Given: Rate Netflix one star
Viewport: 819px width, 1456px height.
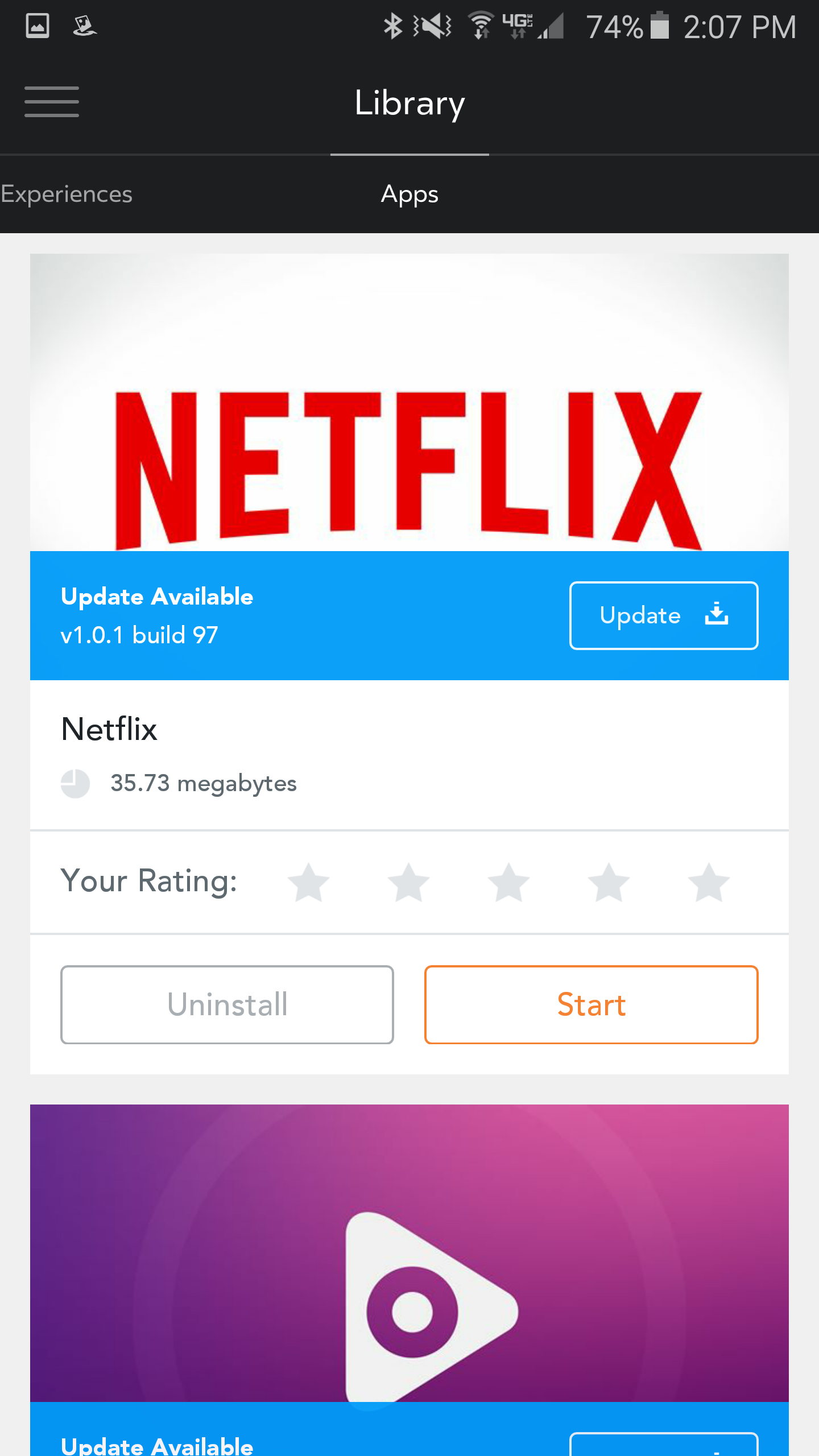Looking at the screenshot, I should pos(308,883).
